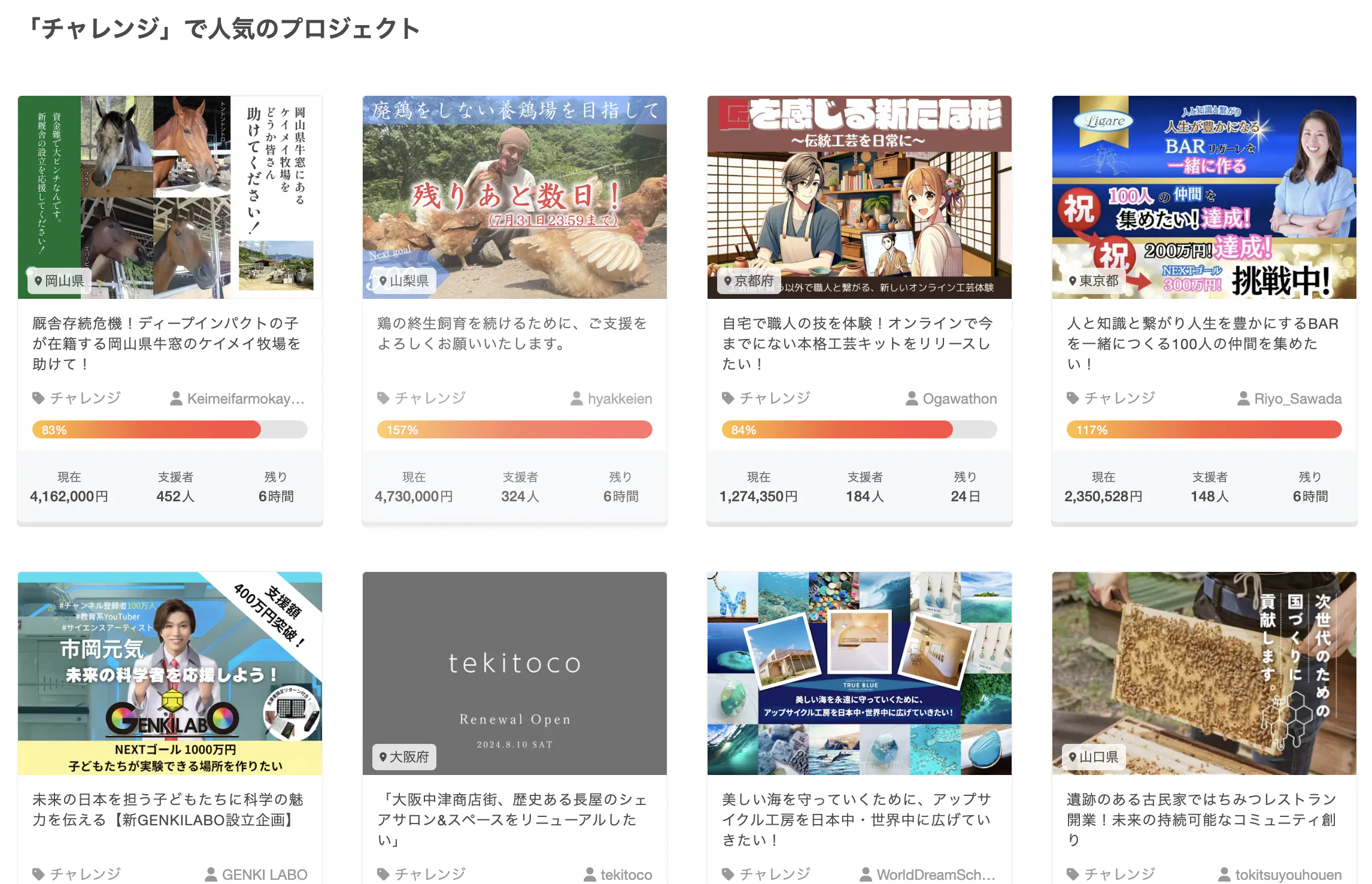Open the chicken lifelong-care project card

pyautogui.click(x=512, y=333)
